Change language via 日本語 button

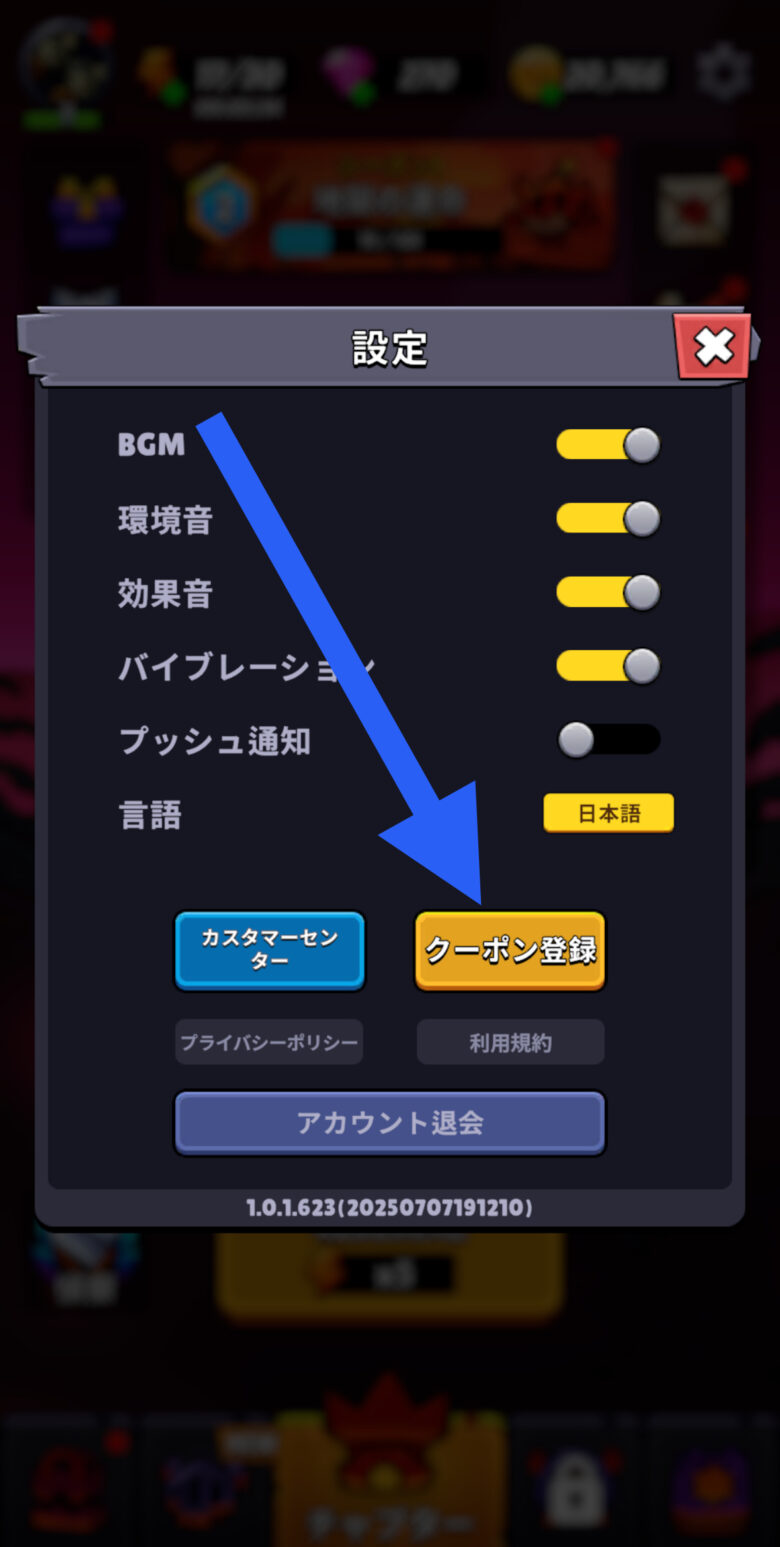pos(608,813)
